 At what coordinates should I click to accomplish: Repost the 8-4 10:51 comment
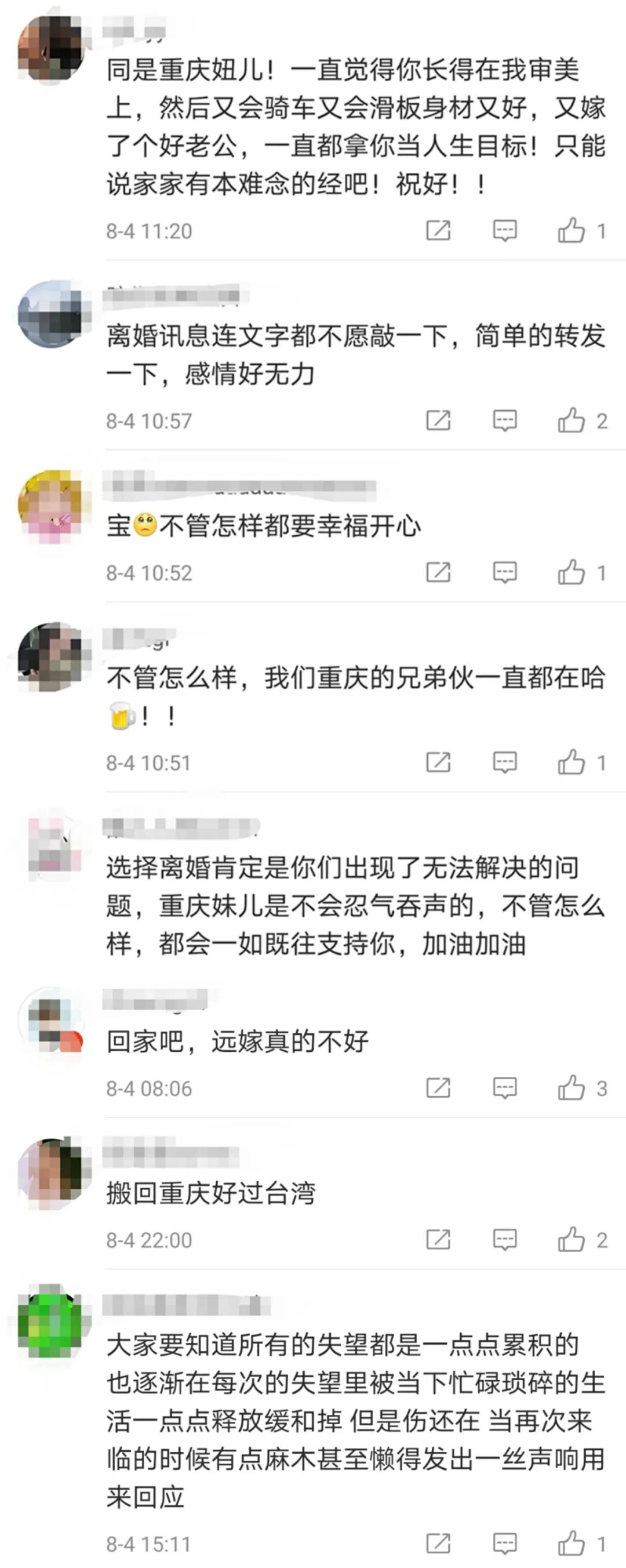pos(438,763)
